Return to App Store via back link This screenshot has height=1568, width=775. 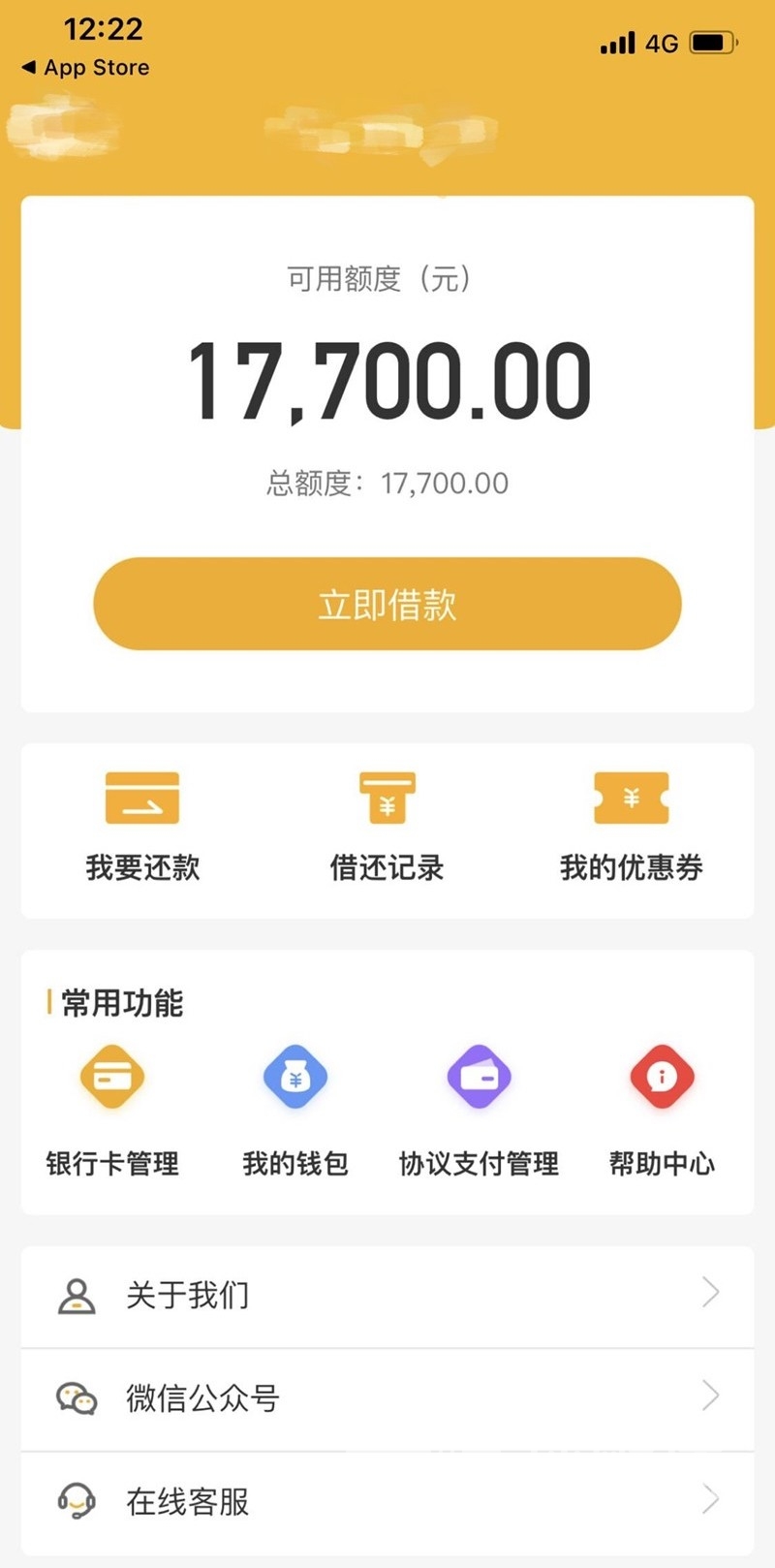[85, 68]
